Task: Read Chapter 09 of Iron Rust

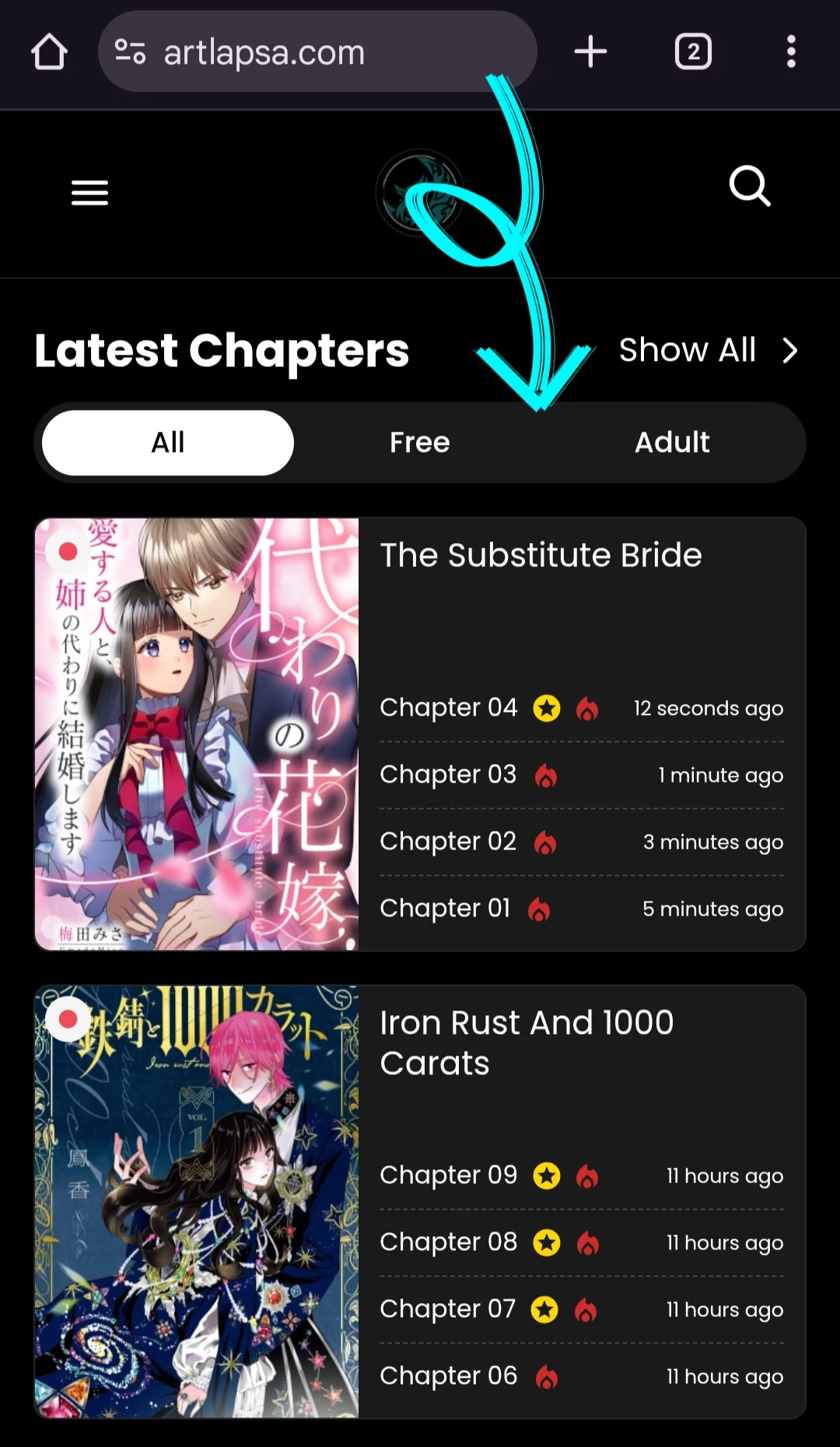Action: tap(448, 1175)
